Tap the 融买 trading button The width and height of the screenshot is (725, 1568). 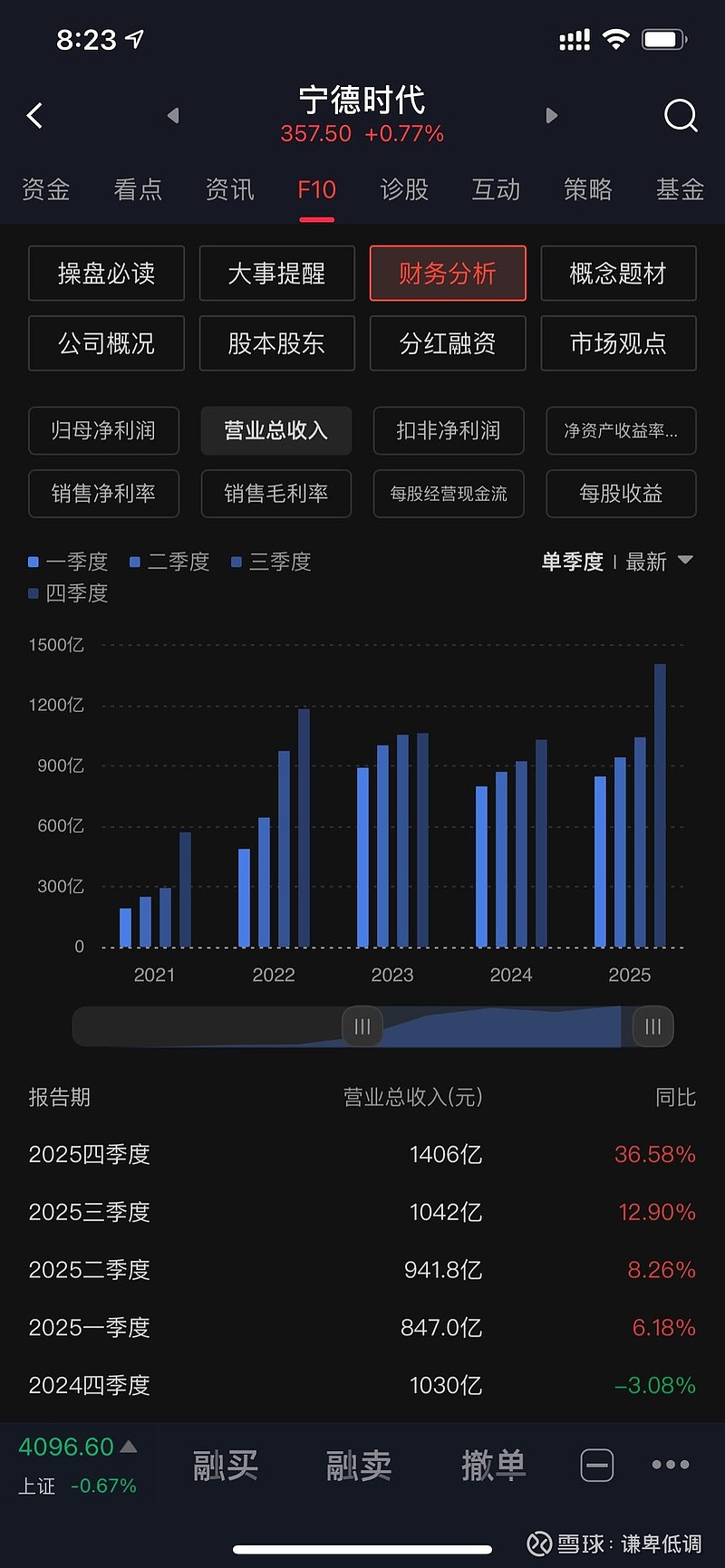point(225,1465)
